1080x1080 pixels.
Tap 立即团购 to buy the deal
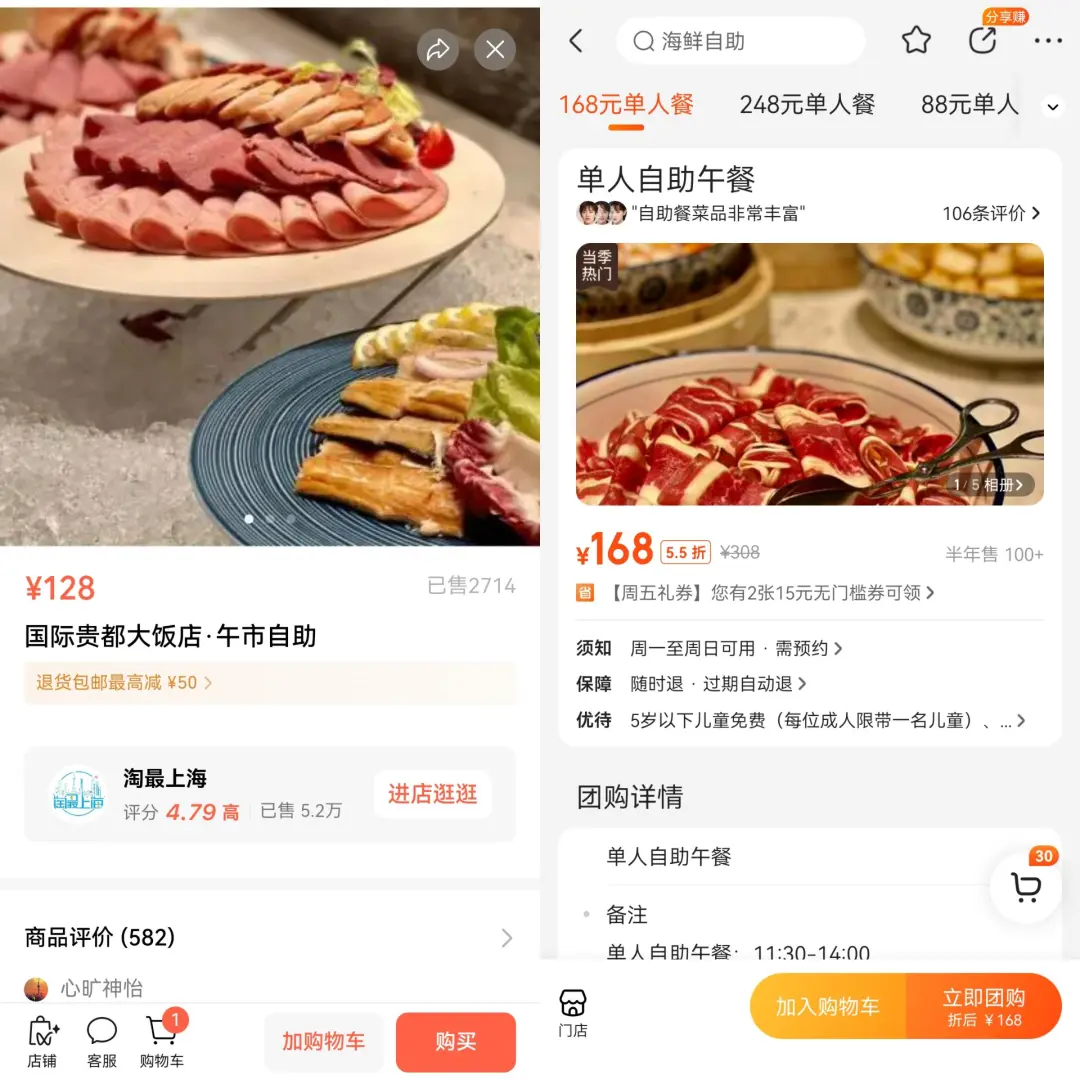(x=984, y=1006)
